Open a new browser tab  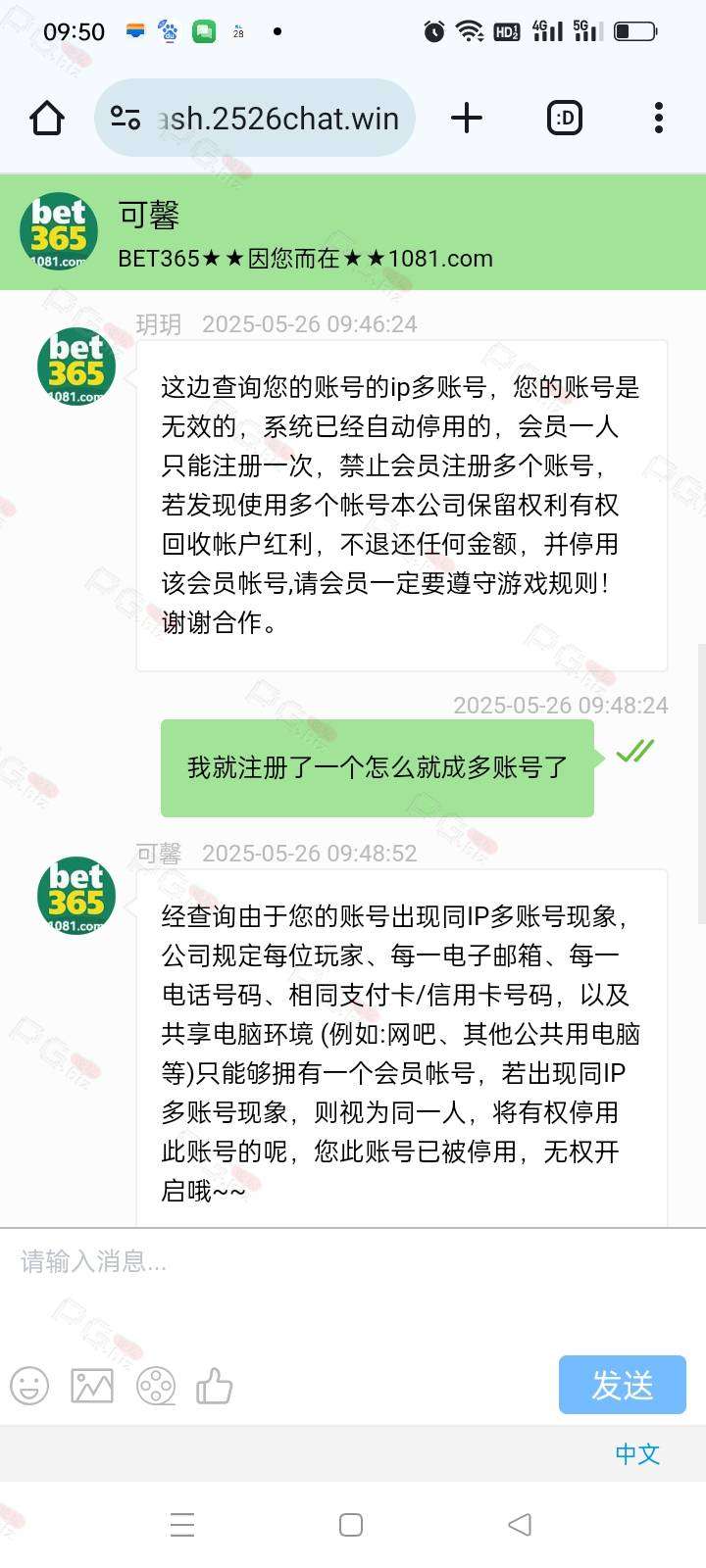(467, 119)
